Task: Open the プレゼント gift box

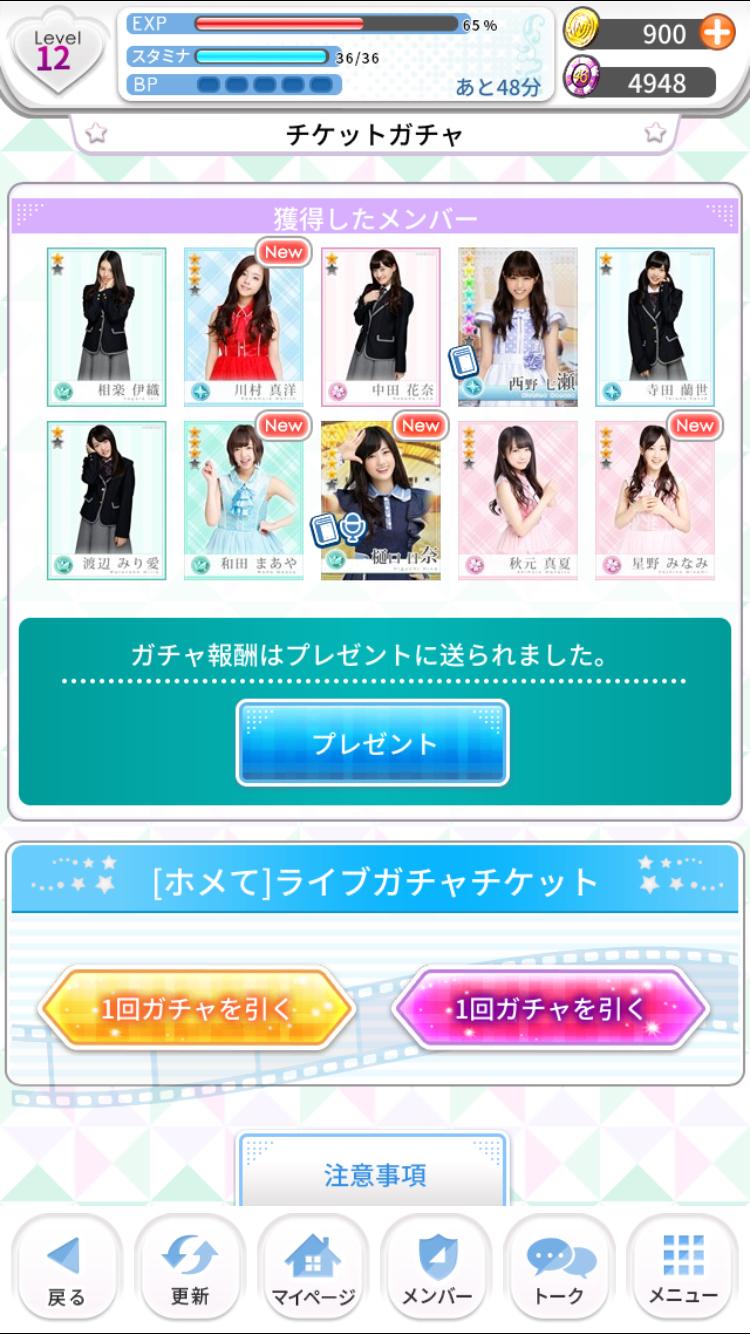Action: click(x=373, y=743)
